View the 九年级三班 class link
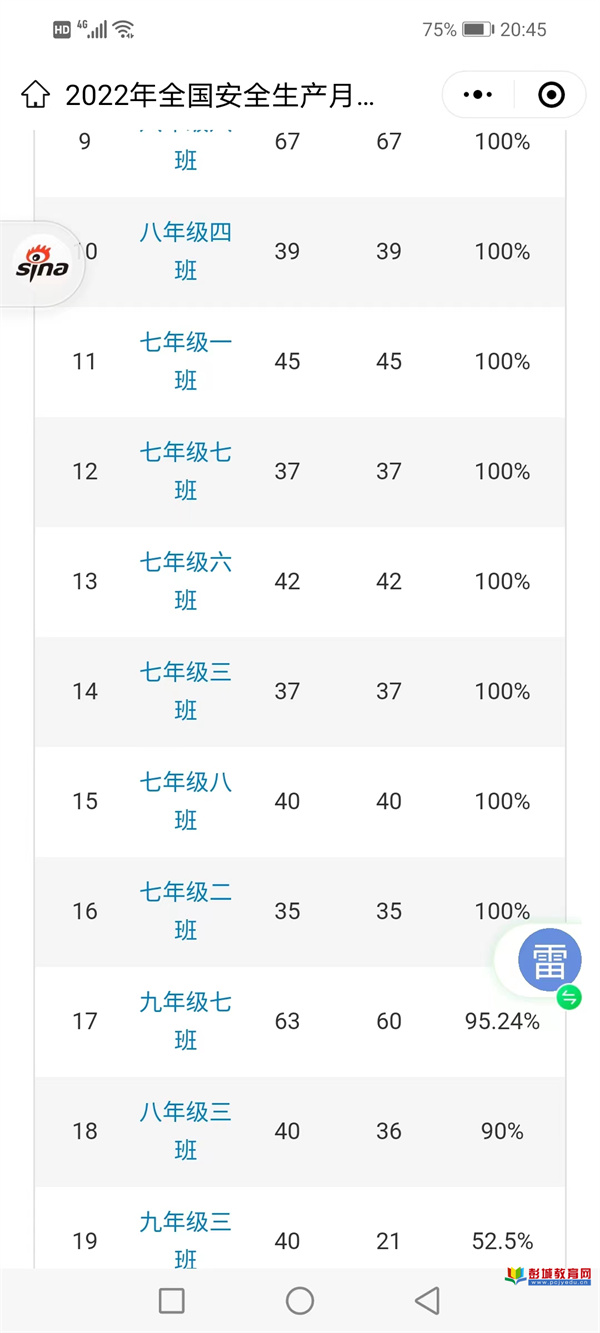600x1333 pixels. pyautogui.click(x=186, y=1240)
